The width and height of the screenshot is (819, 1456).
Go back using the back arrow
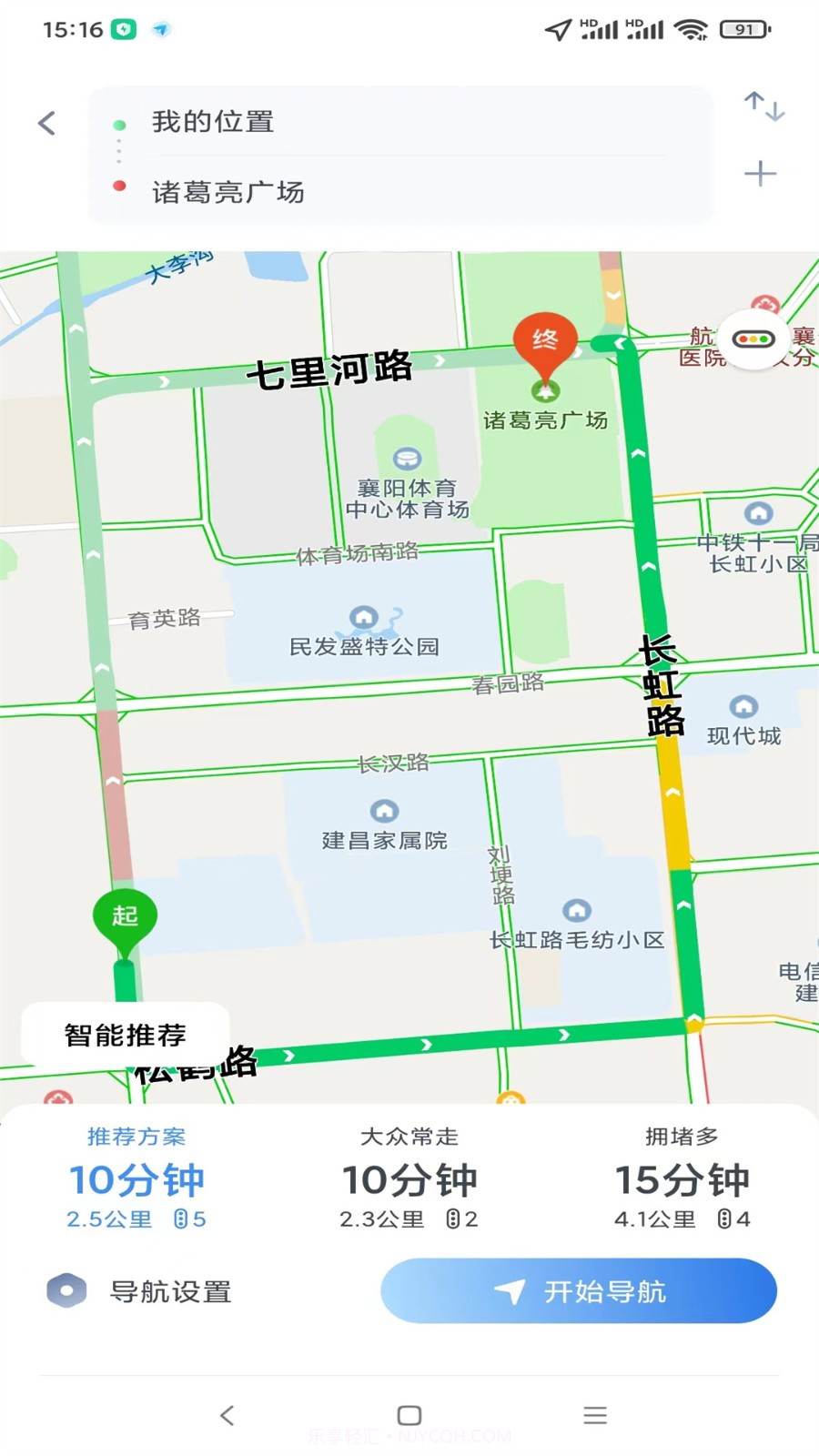tap(45, 123)
